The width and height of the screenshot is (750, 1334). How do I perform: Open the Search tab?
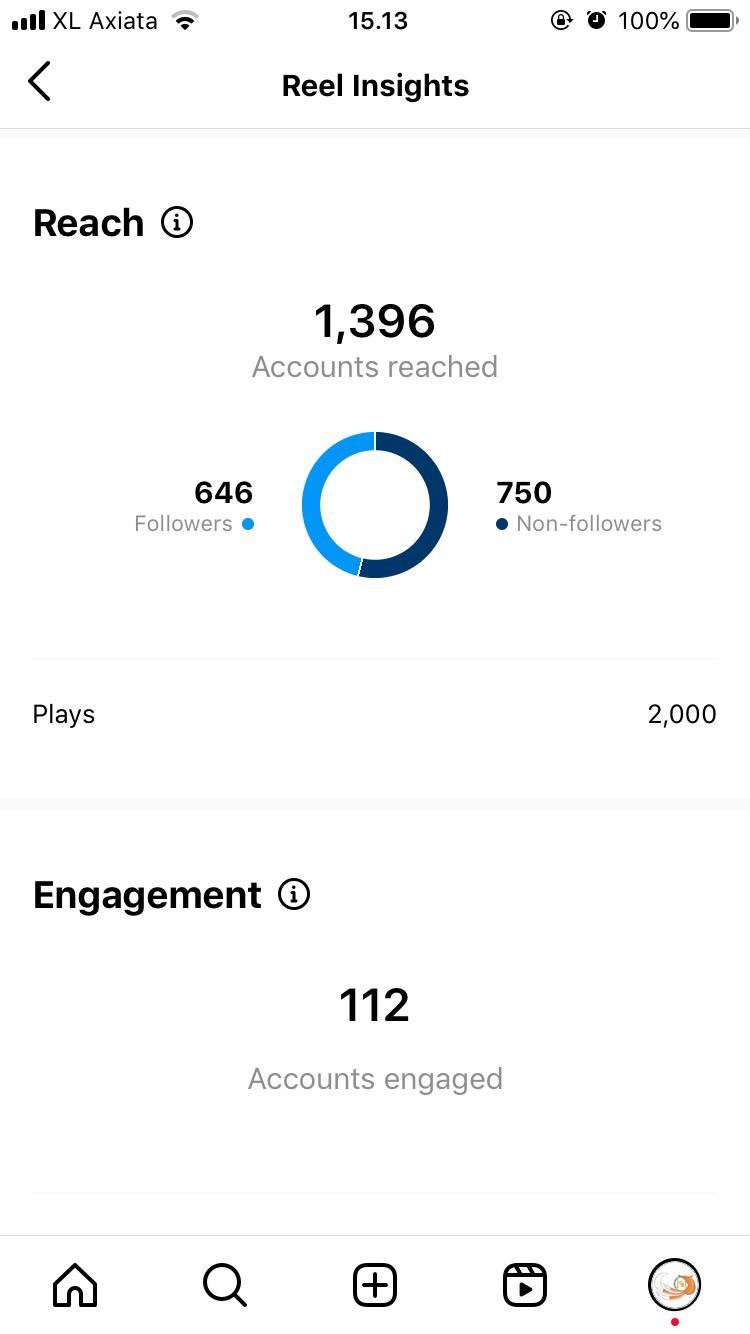[x=225, y=1284]
